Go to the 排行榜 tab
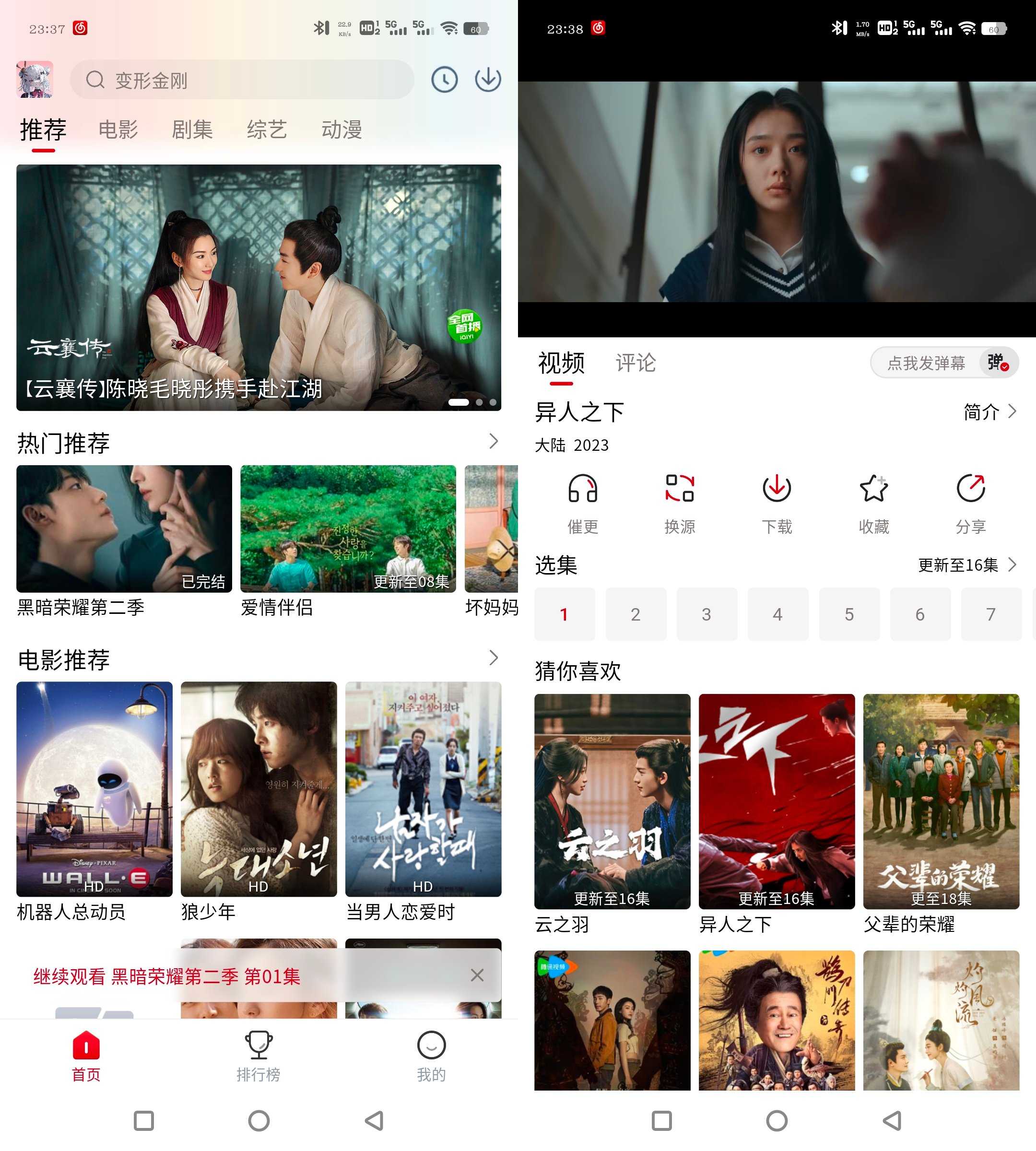This screenshot has width=1036, height=1151. point(259,1056)
